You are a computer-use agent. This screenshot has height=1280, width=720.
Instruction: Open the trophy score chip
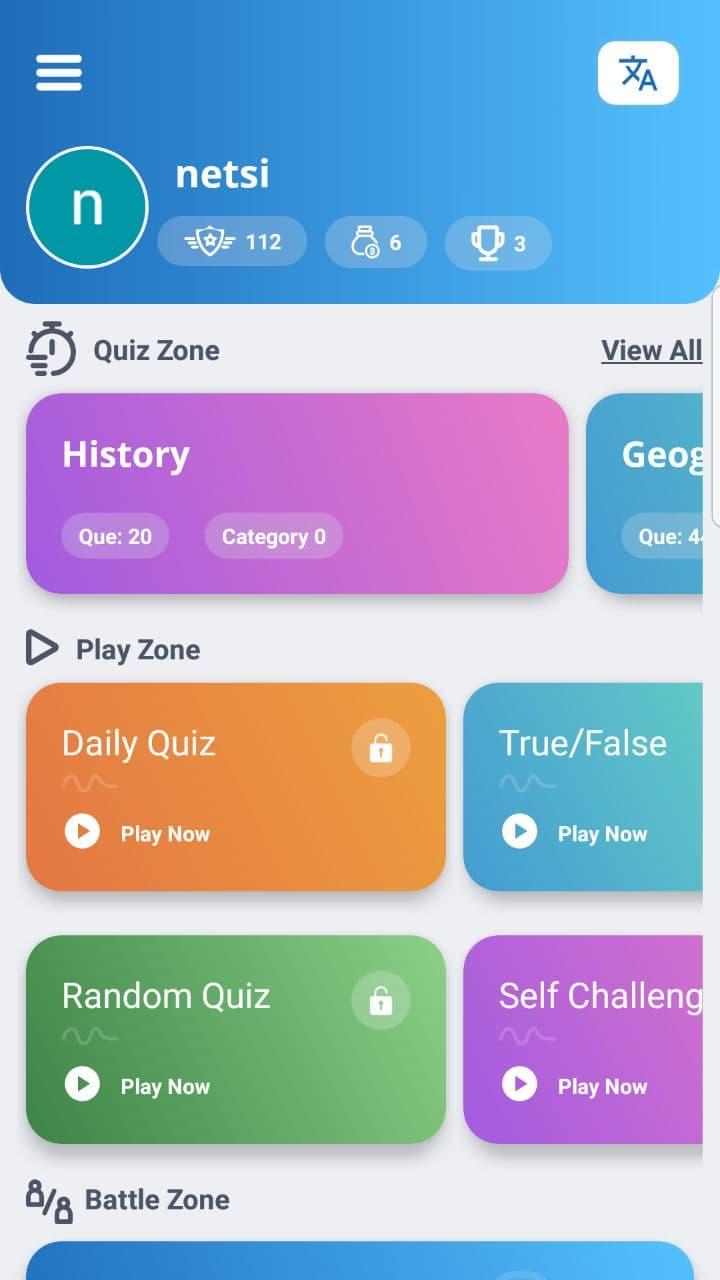click(498, 242)
